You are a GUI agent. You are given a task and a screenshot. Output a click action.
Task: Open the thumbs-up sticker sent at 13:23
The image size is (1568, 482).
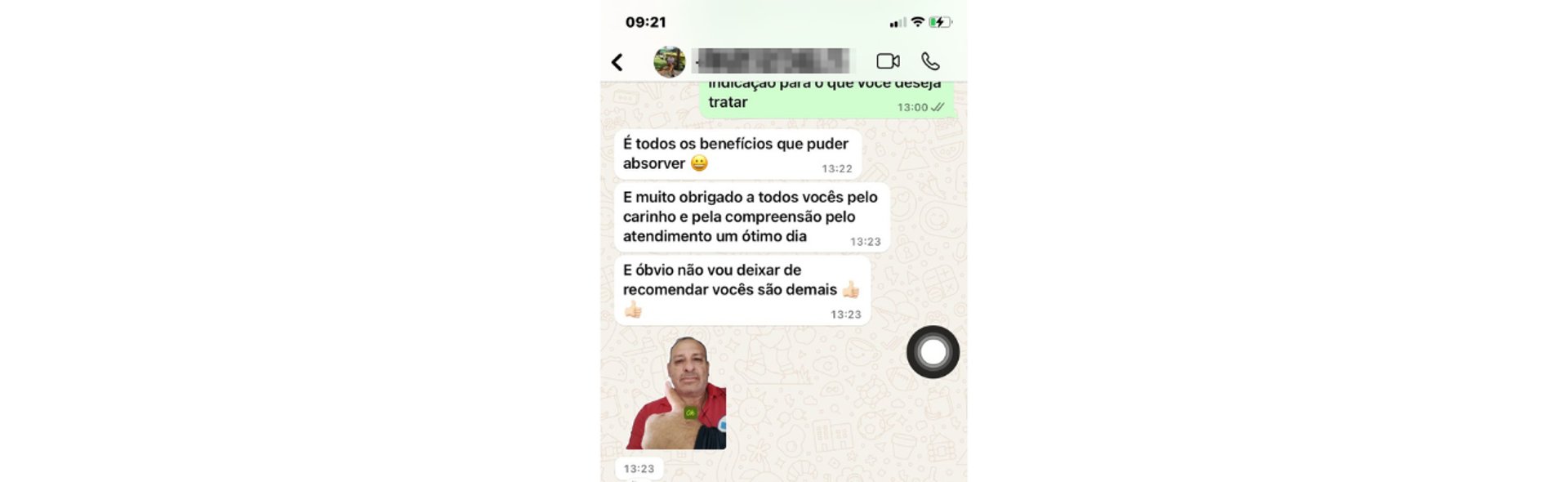coord(676,394)
